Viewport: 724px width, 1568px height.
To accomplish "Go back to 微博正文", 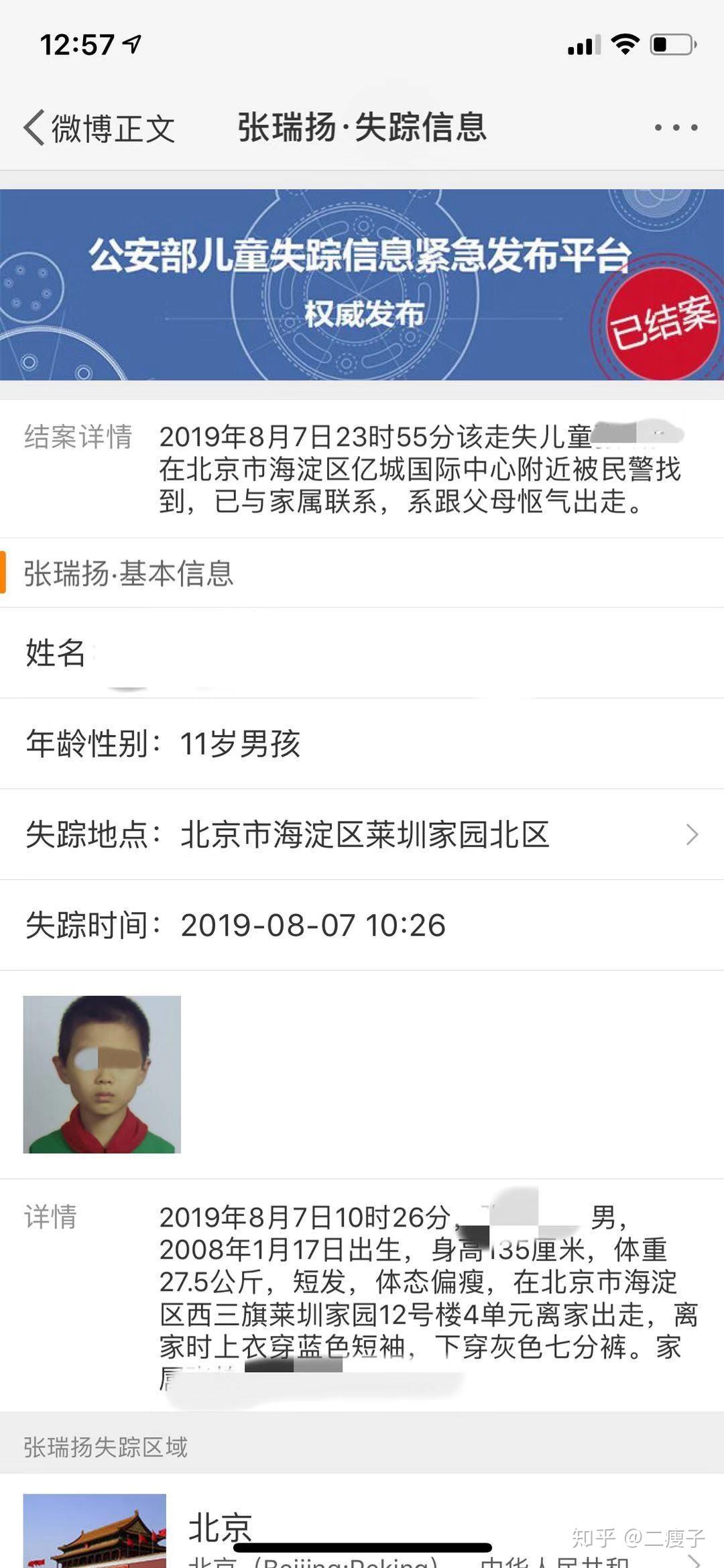I will 99,127.
